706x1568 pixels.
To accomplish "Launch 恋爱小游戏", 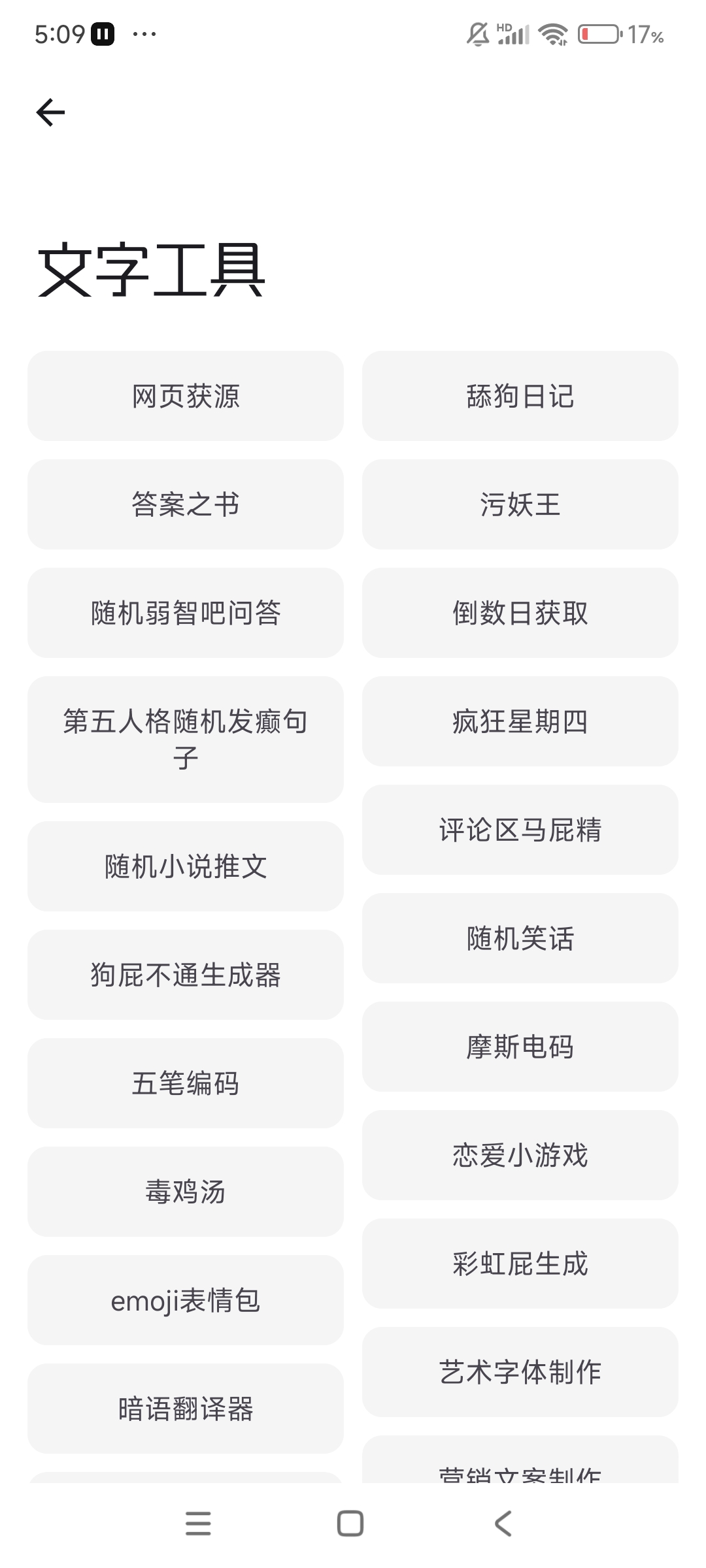I will pos(520,1155).
